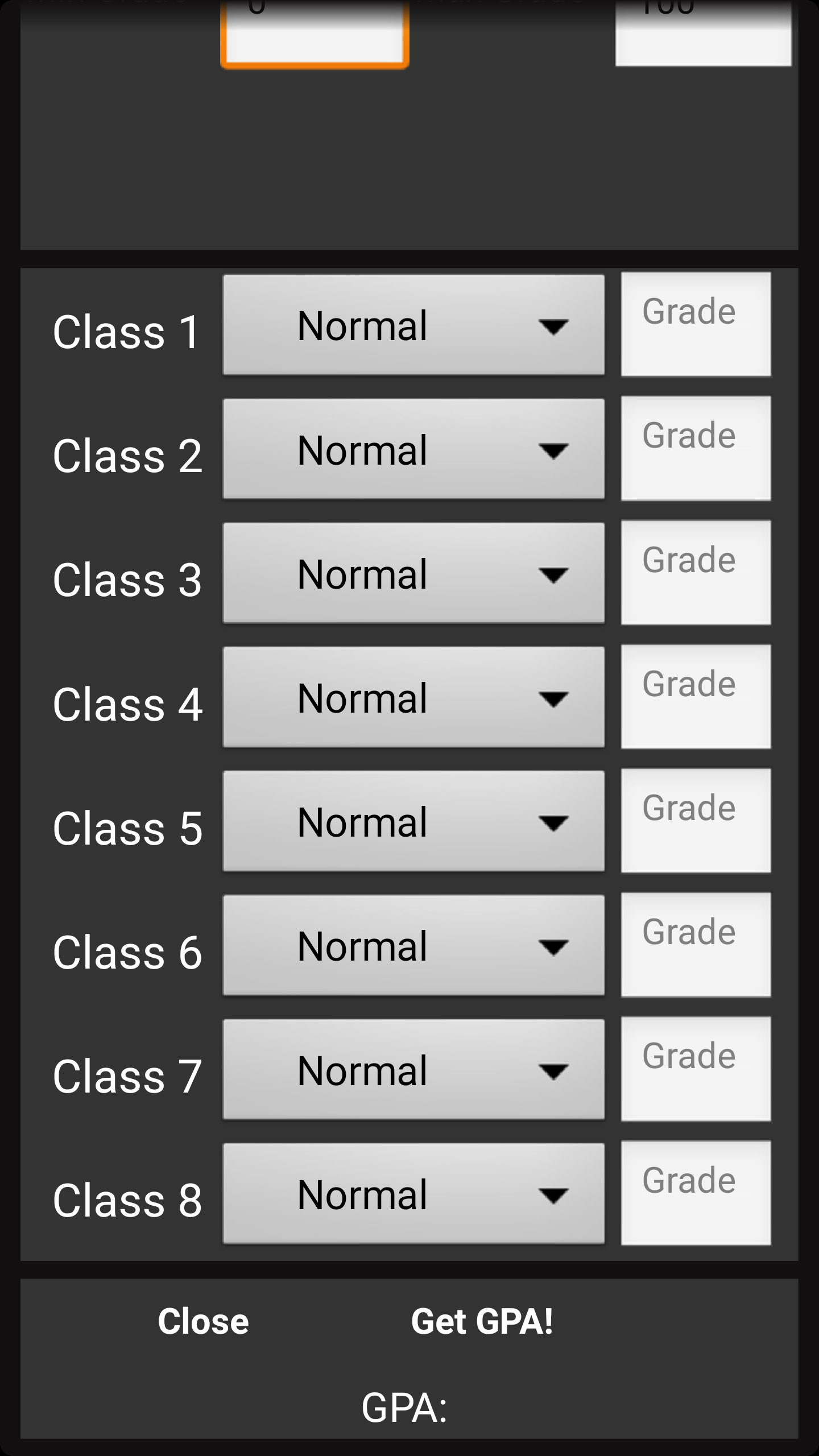The width and height of the screenshot is (819, 1456).
Task: Click the Grade field for Class 5
Action: click(x=695, y=820)
